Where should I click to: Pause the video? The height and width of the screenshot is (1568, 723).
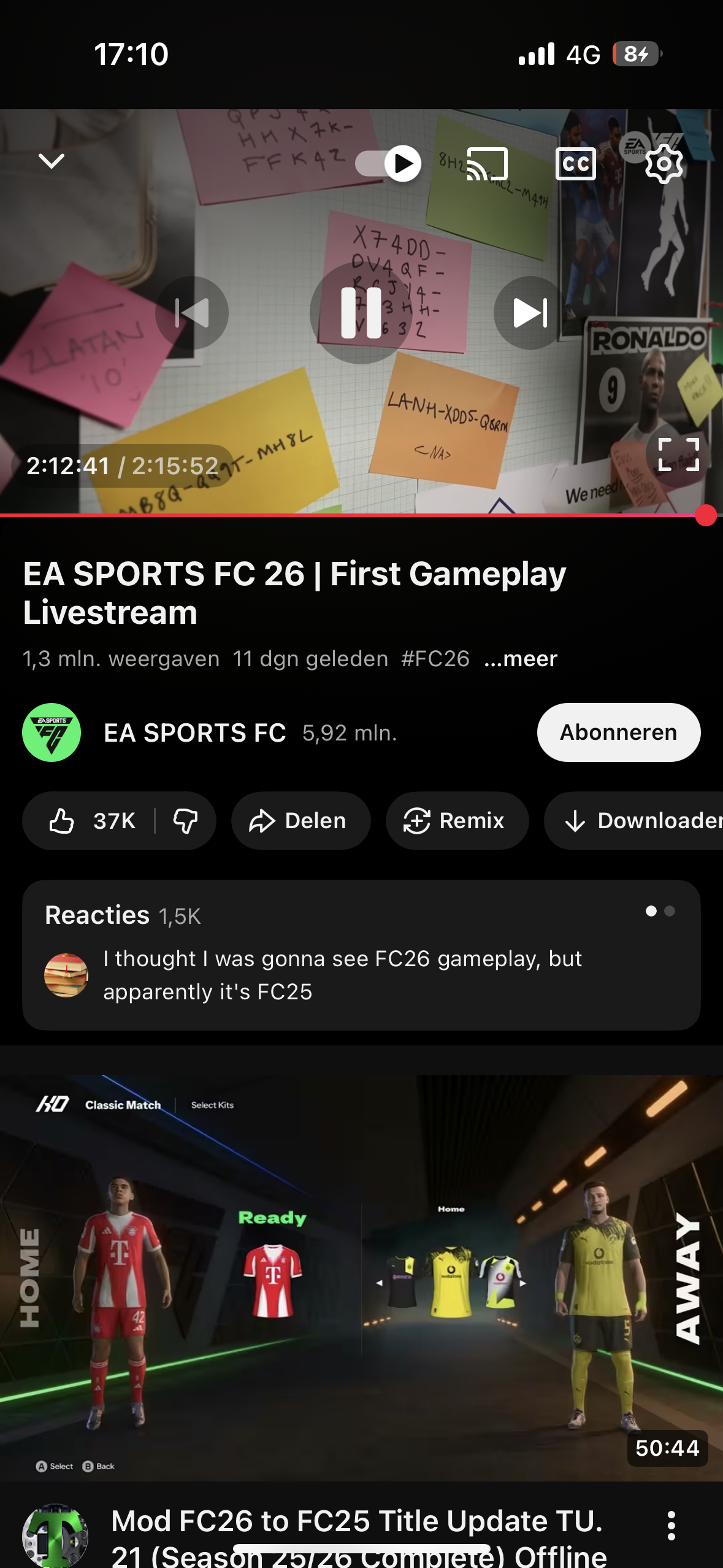[361, 313]
